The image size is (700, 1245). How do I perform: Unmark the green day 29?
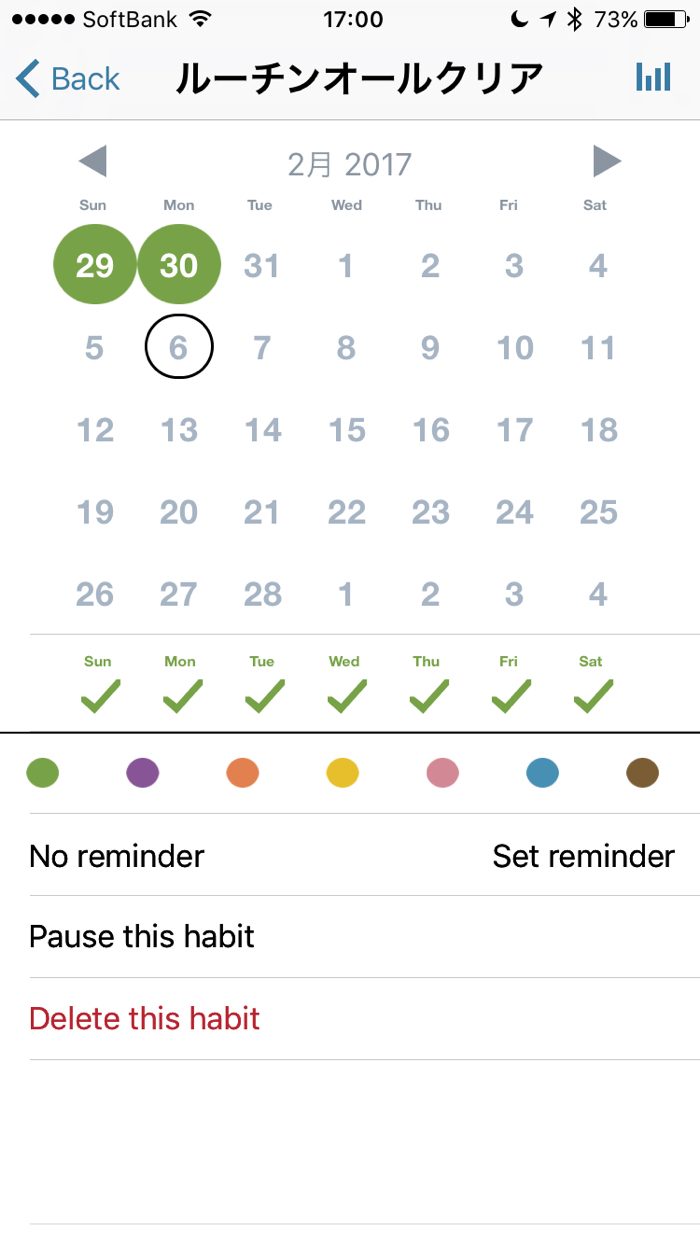pyautogui.click(x=95, y=265)
